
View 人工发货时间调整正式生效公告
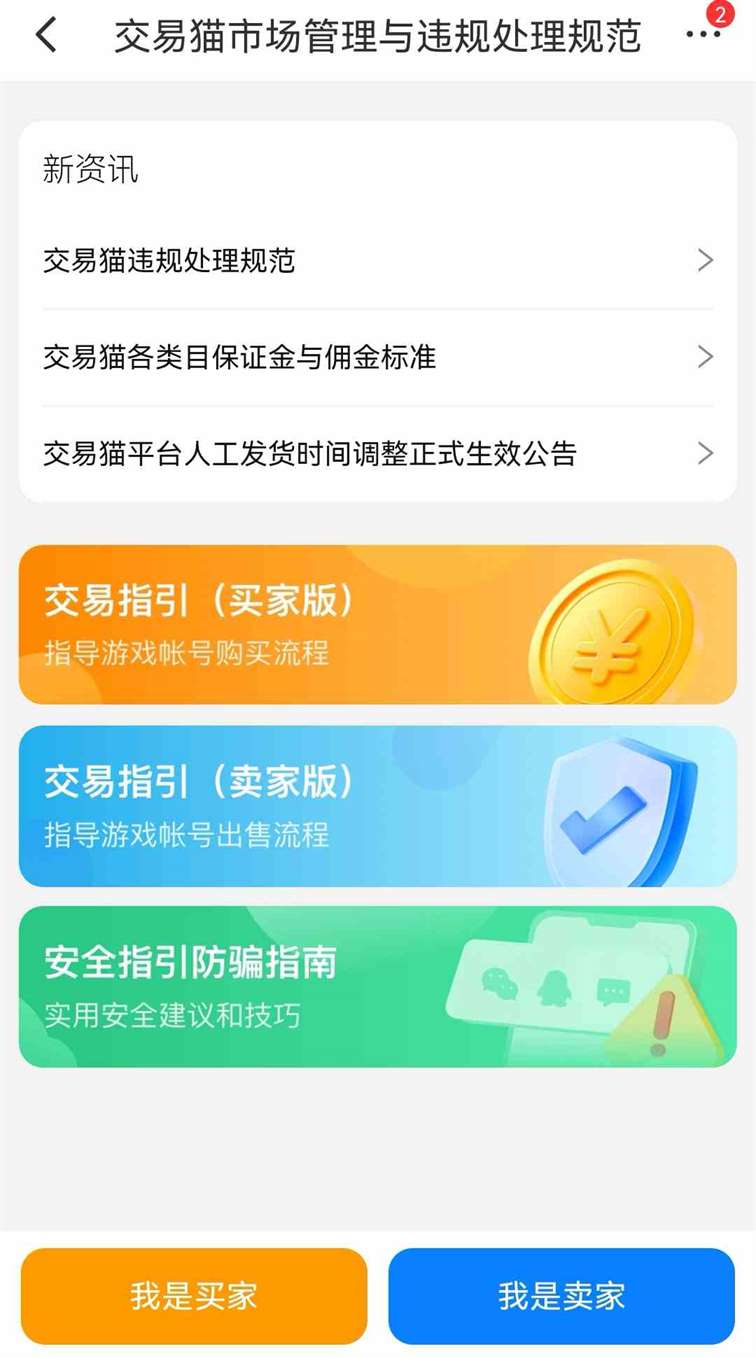coord(378,453)
